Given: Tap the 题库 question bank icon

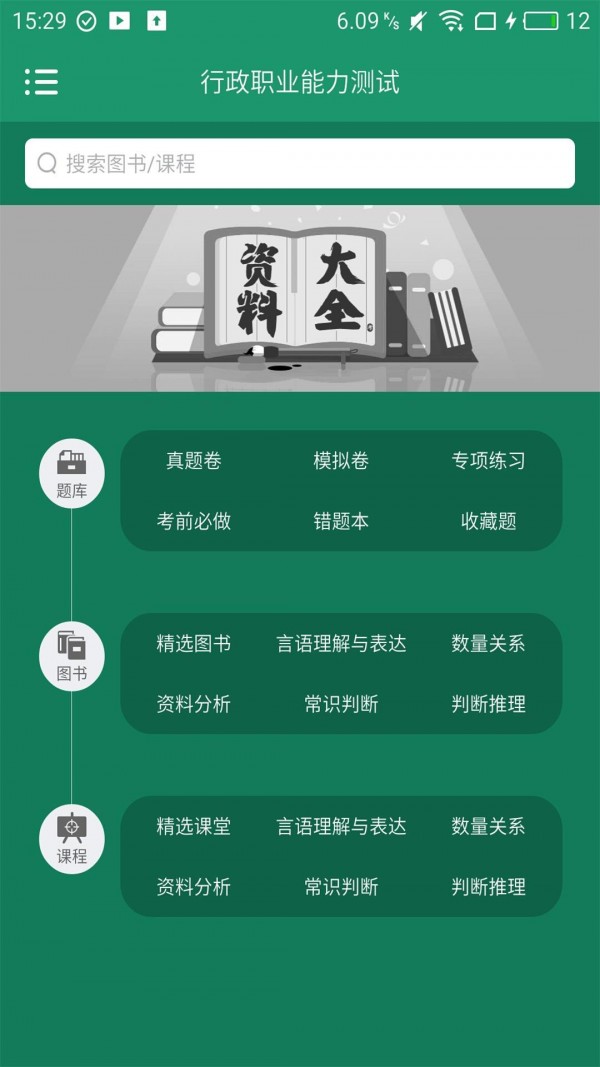Looking at the screenshot, I should pos(71,473).
